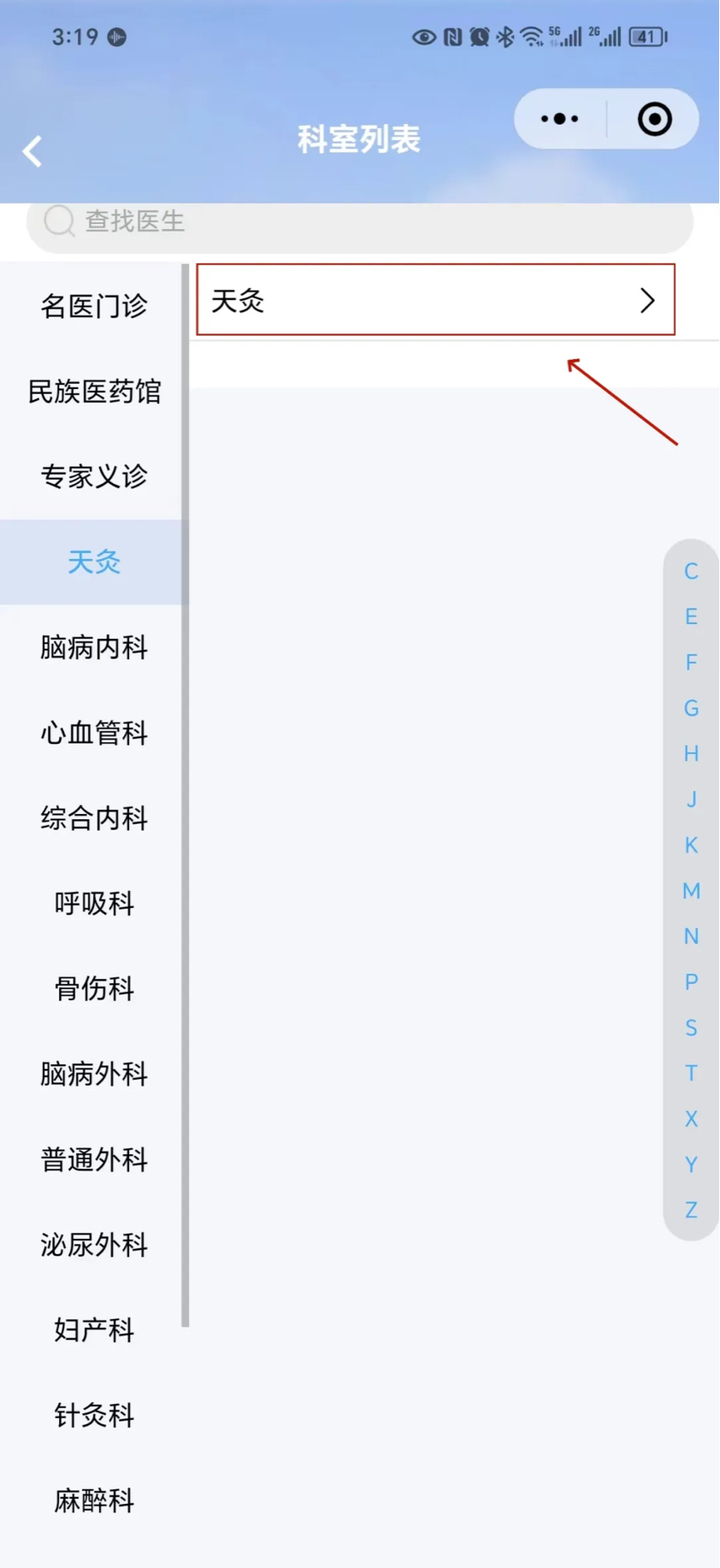Jump to letter Z in the index

(x=691, y=1210)
